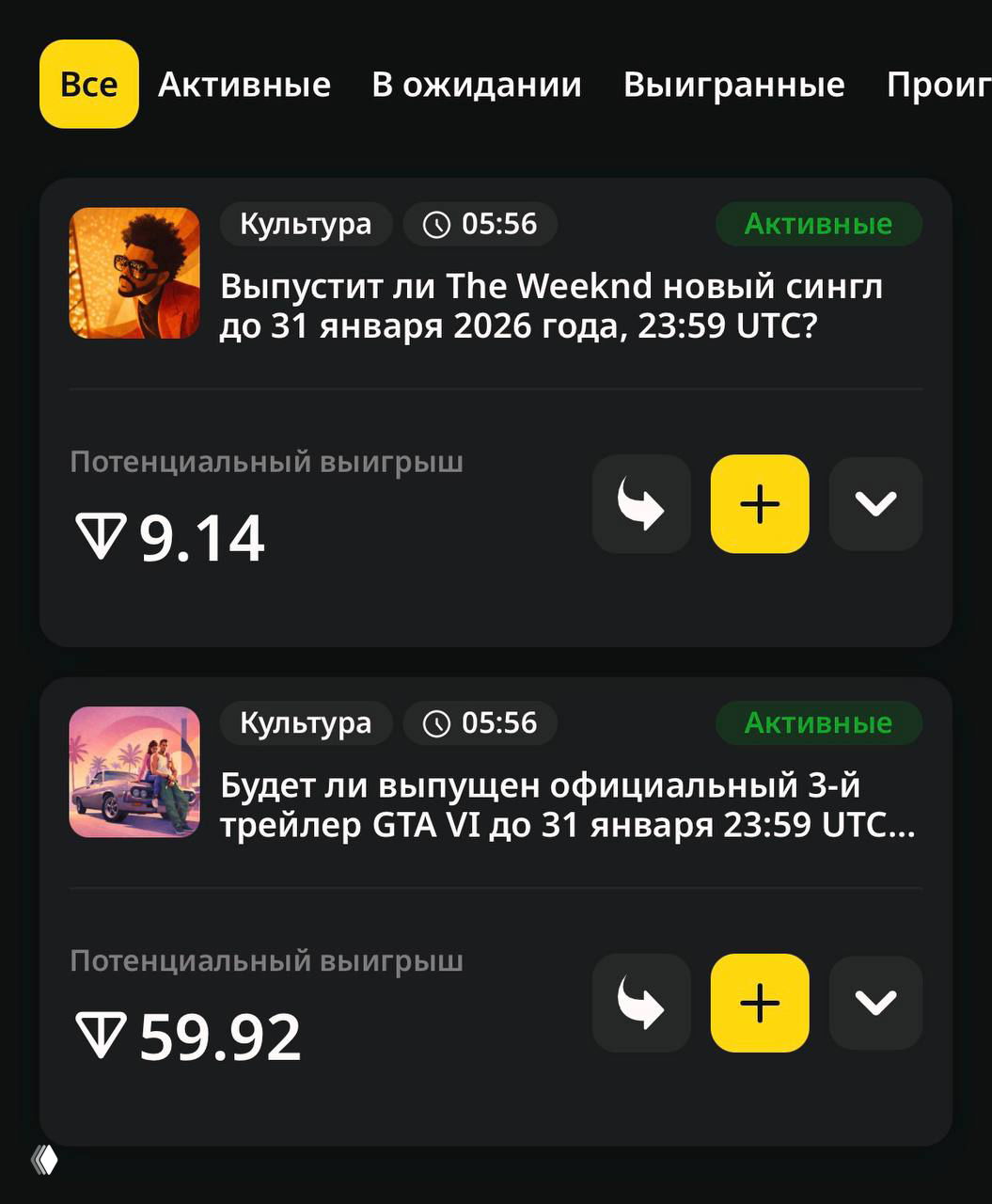
Task: Open the GTA VI trailer question card
Action: coord(564,804)
